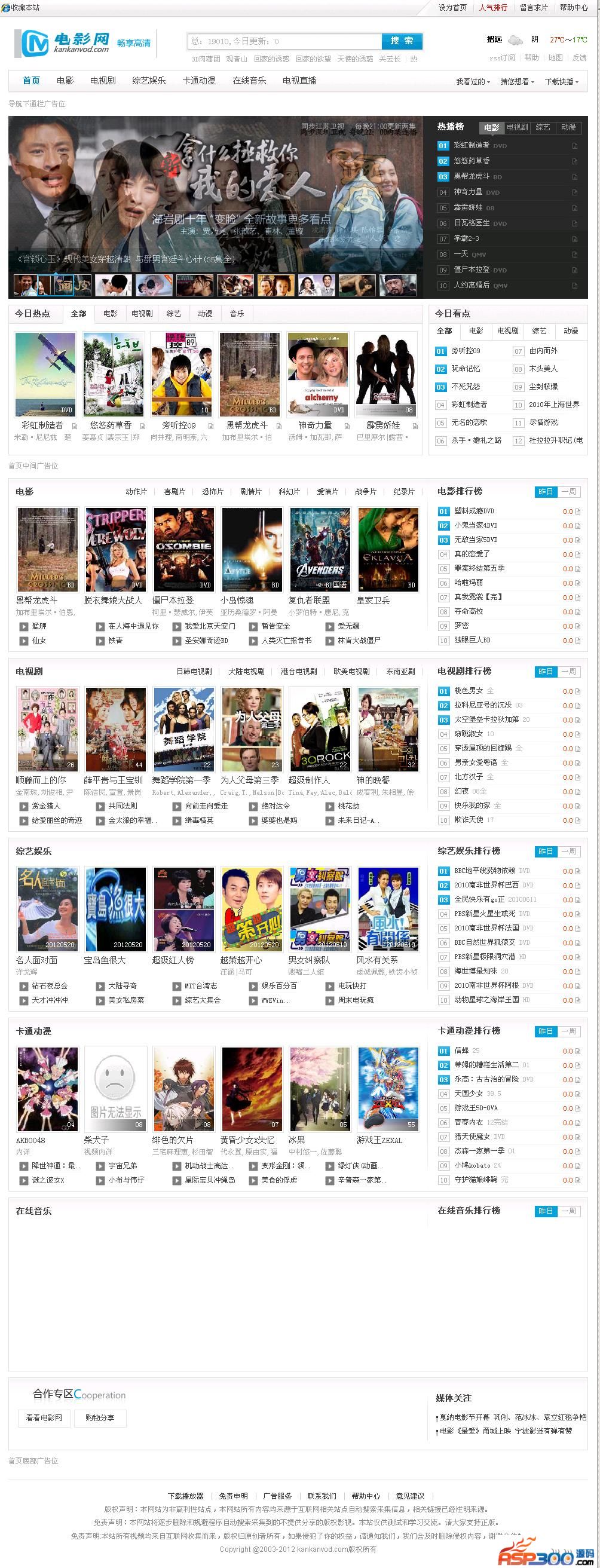This screenshot has height=1568, width=600.
Task: Open 舞蹈学院第一季 TV thumbnail
Action: tap(184, 728)
